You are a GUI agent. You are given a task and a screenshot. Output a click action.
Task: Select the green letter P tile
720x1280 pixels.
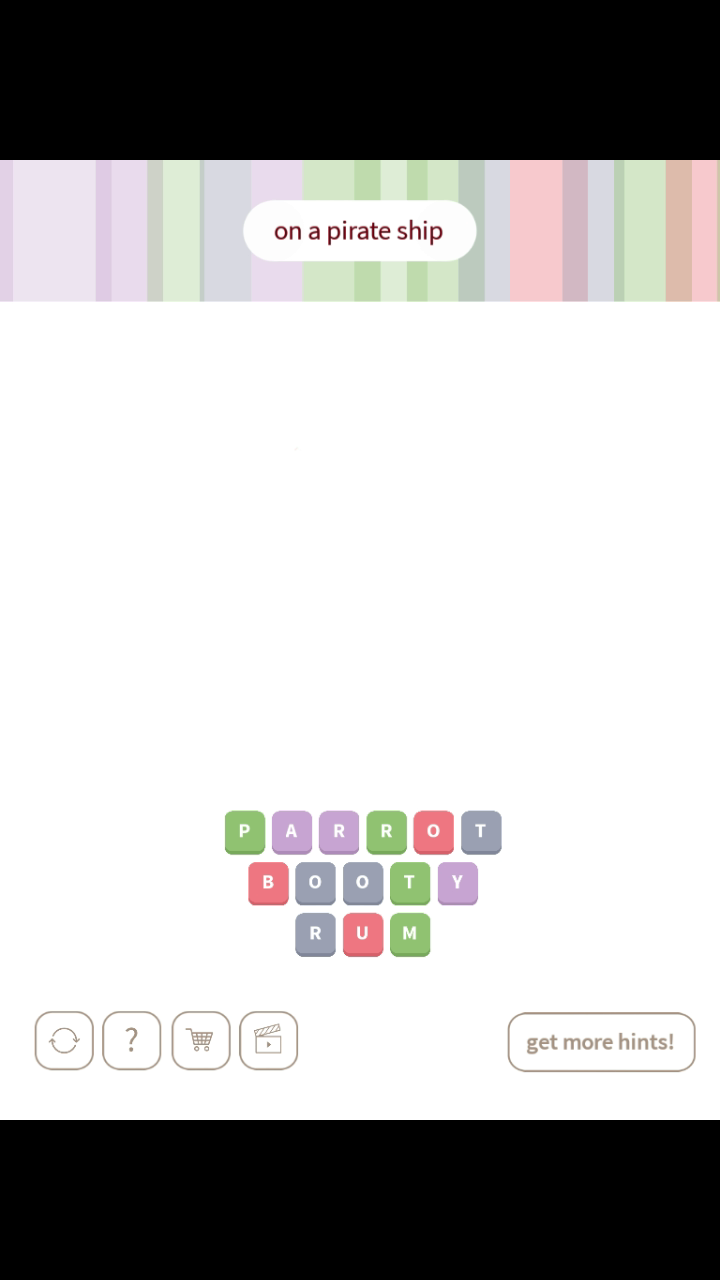click(244, 831)
